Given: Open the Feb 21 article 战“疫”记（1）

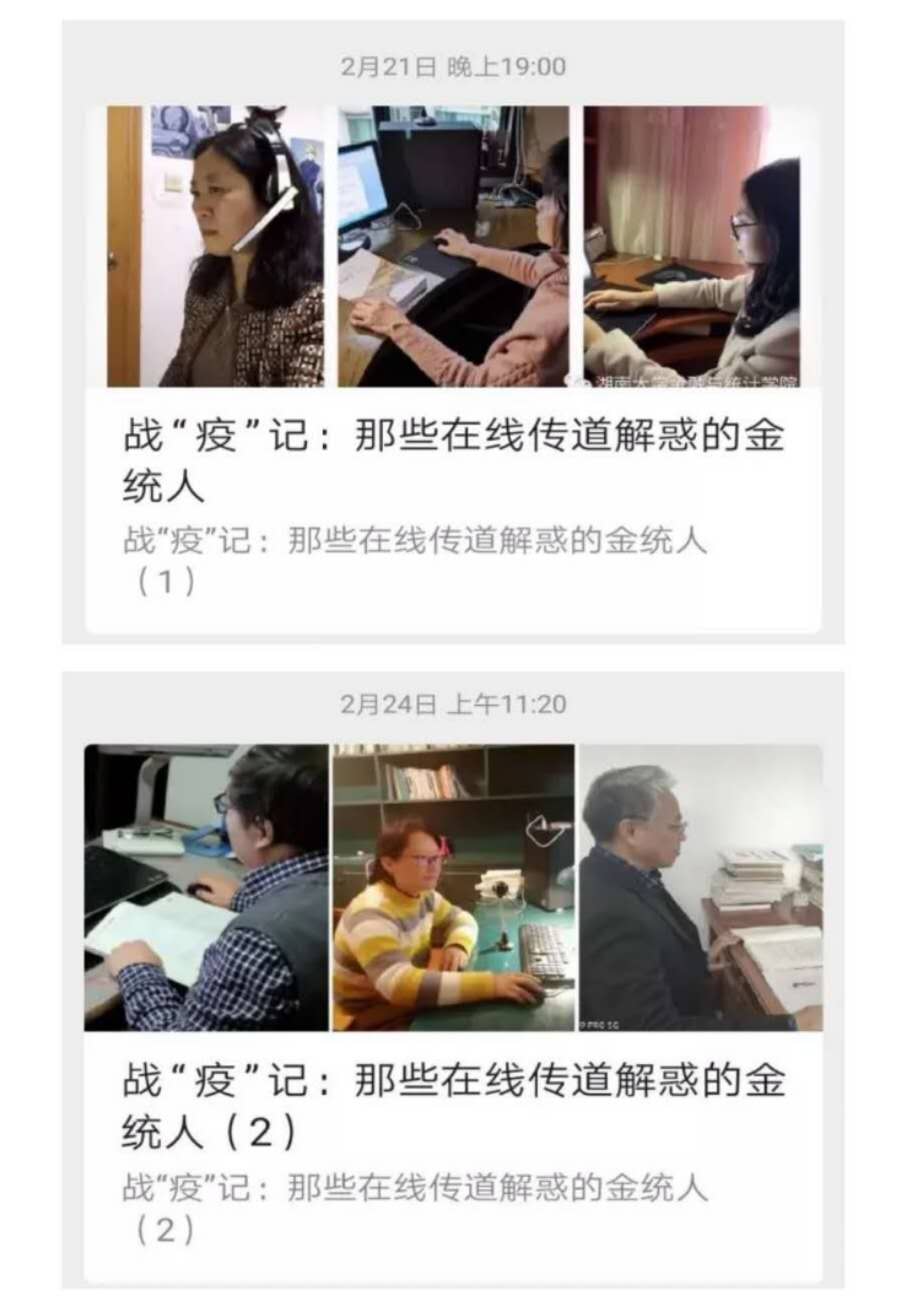Looking at the screenshot, I should [452, 458].
